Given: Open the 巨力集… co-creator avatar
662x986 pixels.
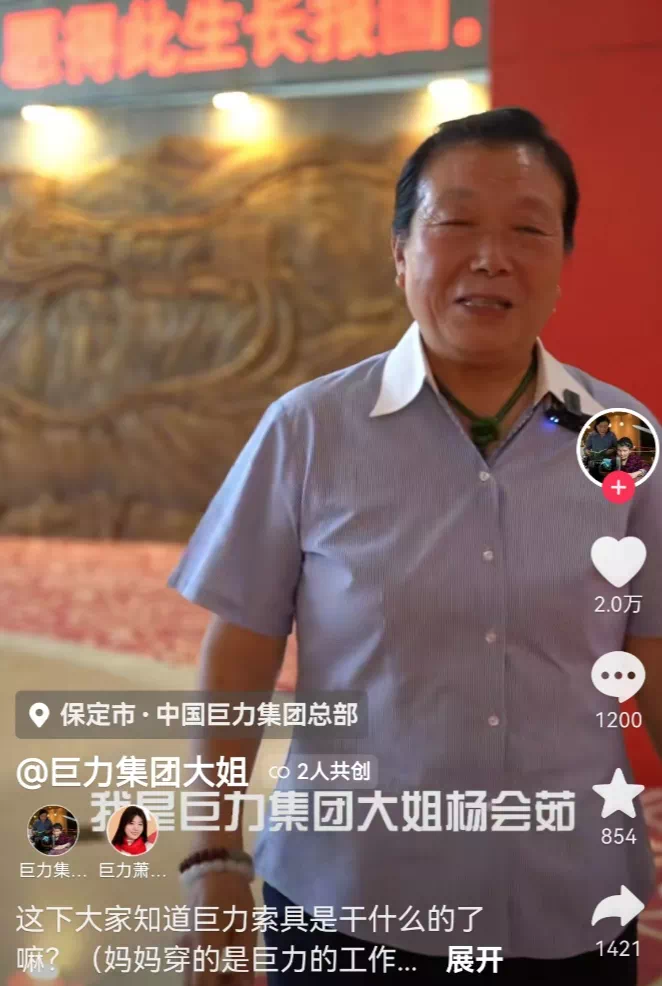Looking at the screenshot, I should 53,830.
